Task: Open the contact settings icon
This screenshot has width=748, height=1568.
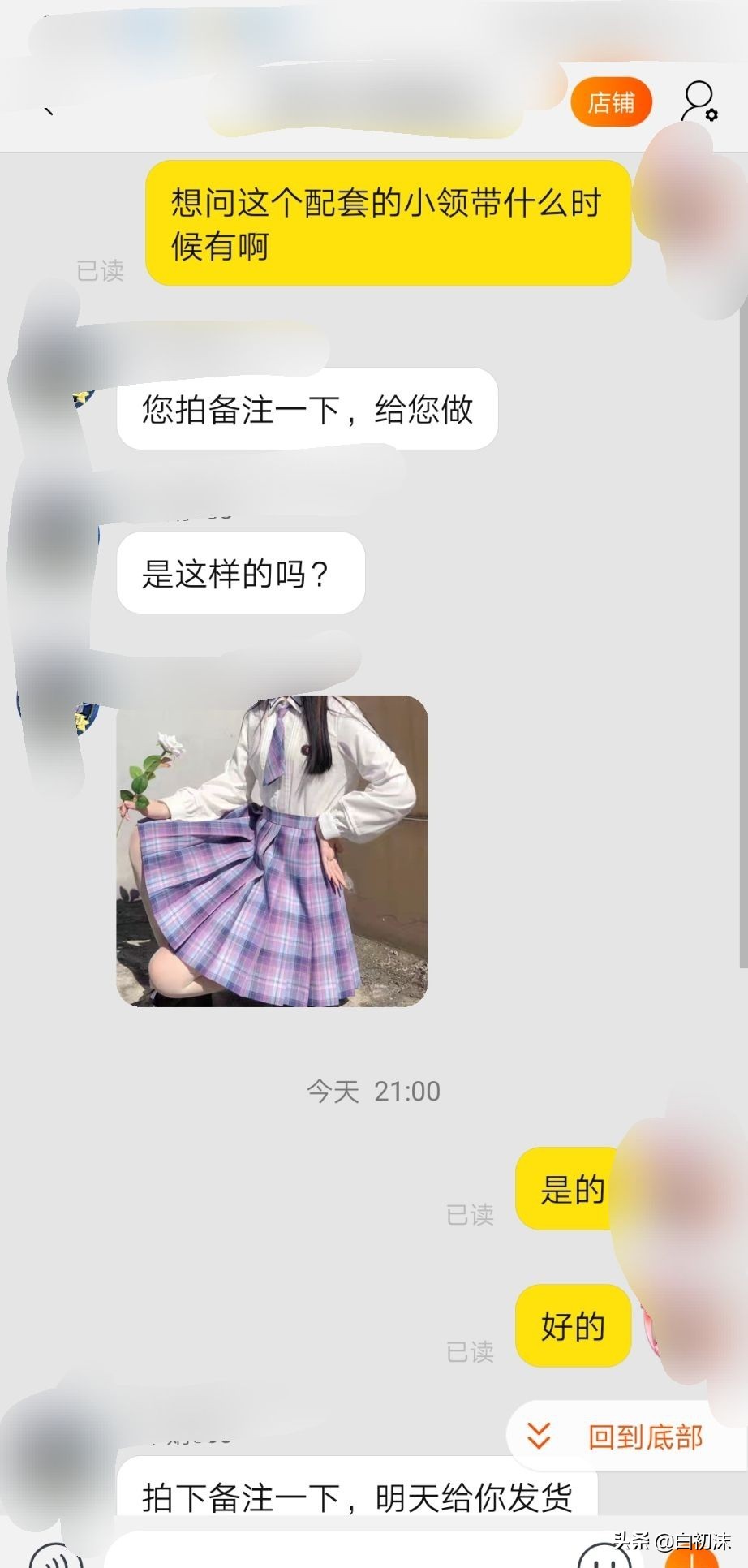Action: pyautogui.click(x=699, y=102)
